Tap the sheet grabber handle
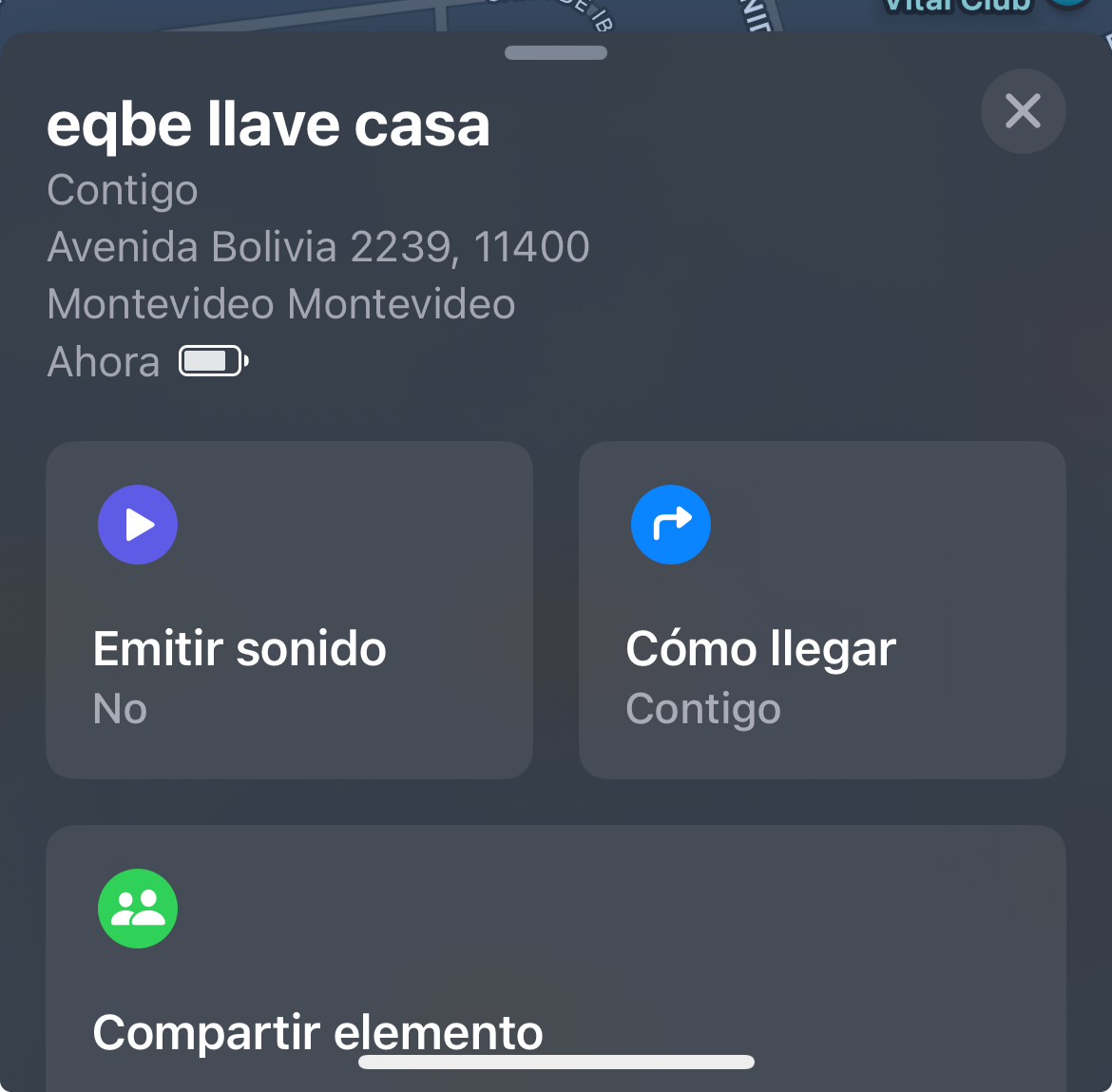This screenshot has height=1092, width=1112. (x=556, y=53)
